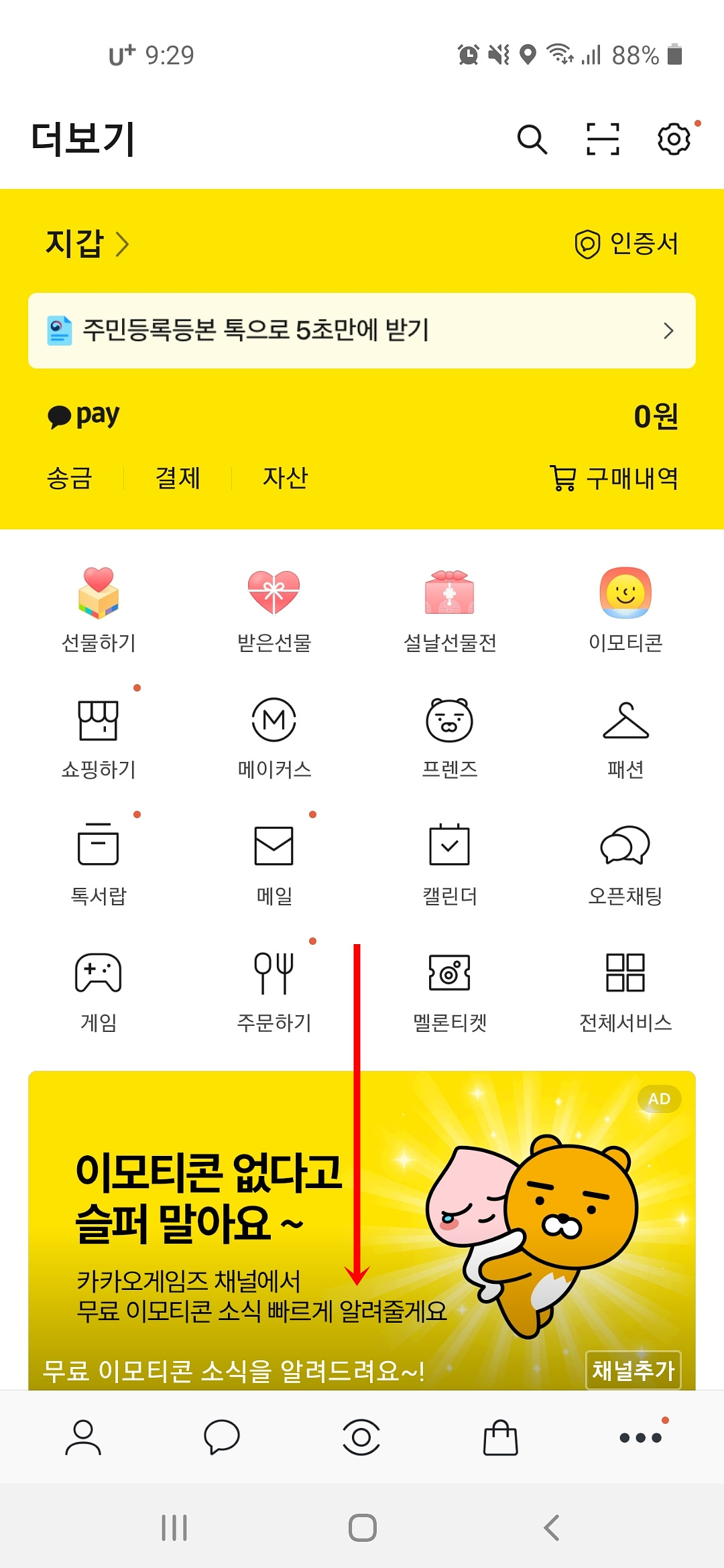Switch to the friends tab
Screen dimensions: 724x1568
click(83, 1438)
